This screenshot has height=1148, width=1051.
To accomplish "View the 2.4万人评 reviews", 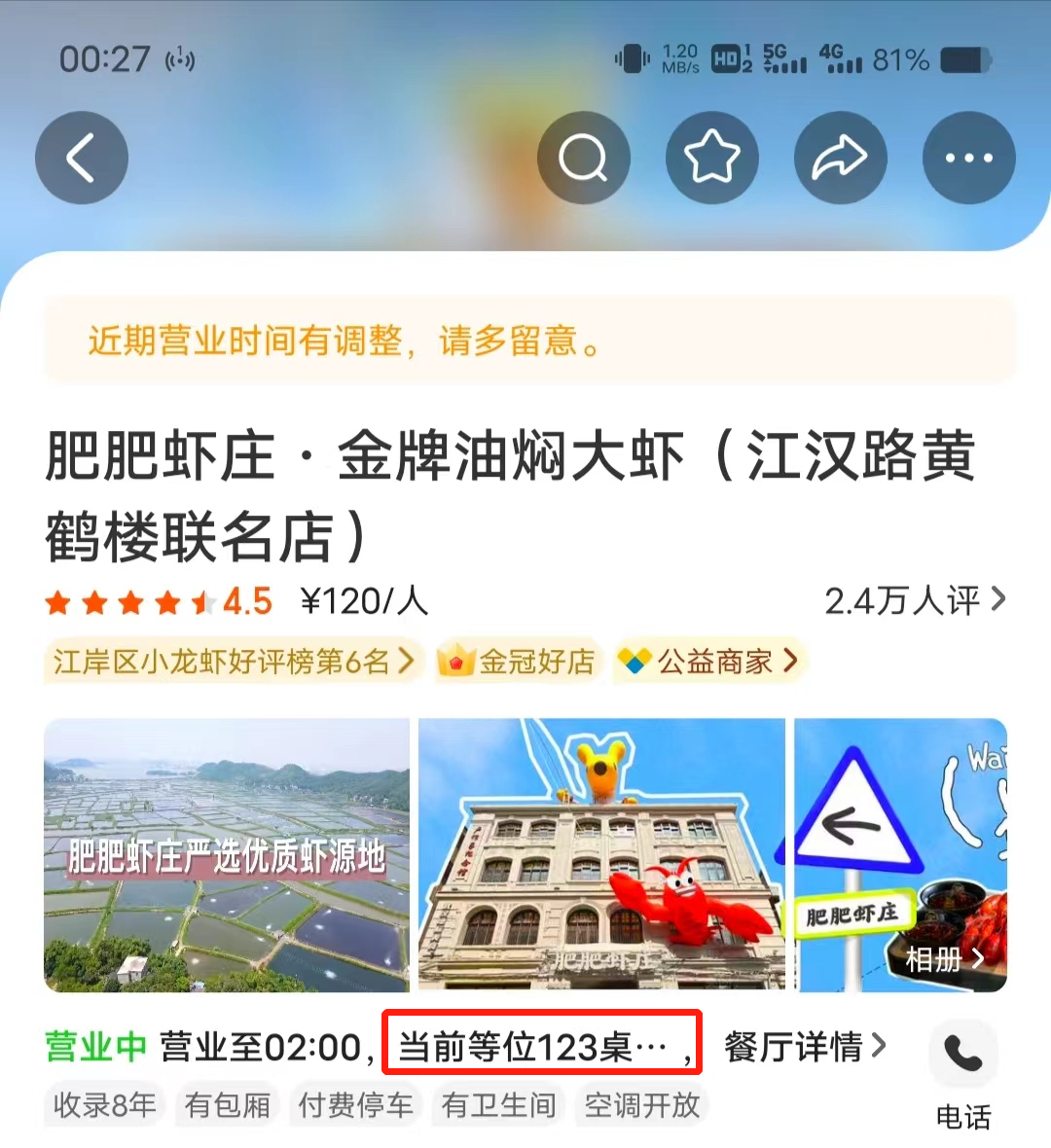I will (914, 601).
